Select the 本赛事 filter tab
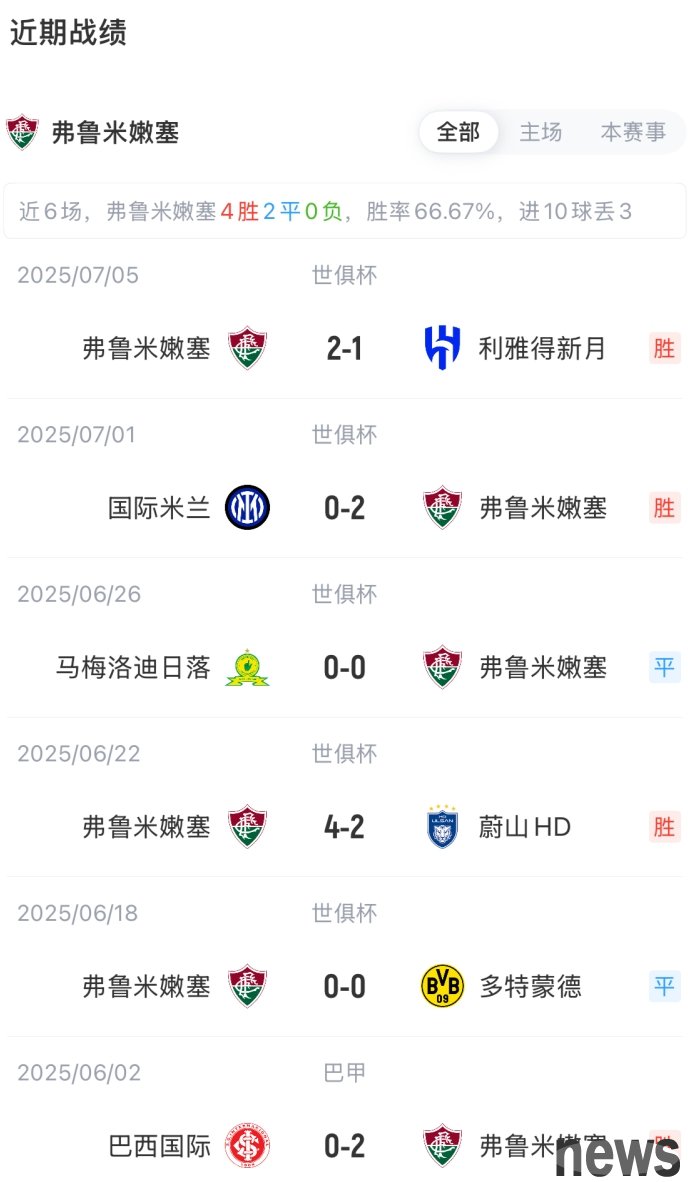This screenshot has height=1182, width=688. click(x=632, y=132)
